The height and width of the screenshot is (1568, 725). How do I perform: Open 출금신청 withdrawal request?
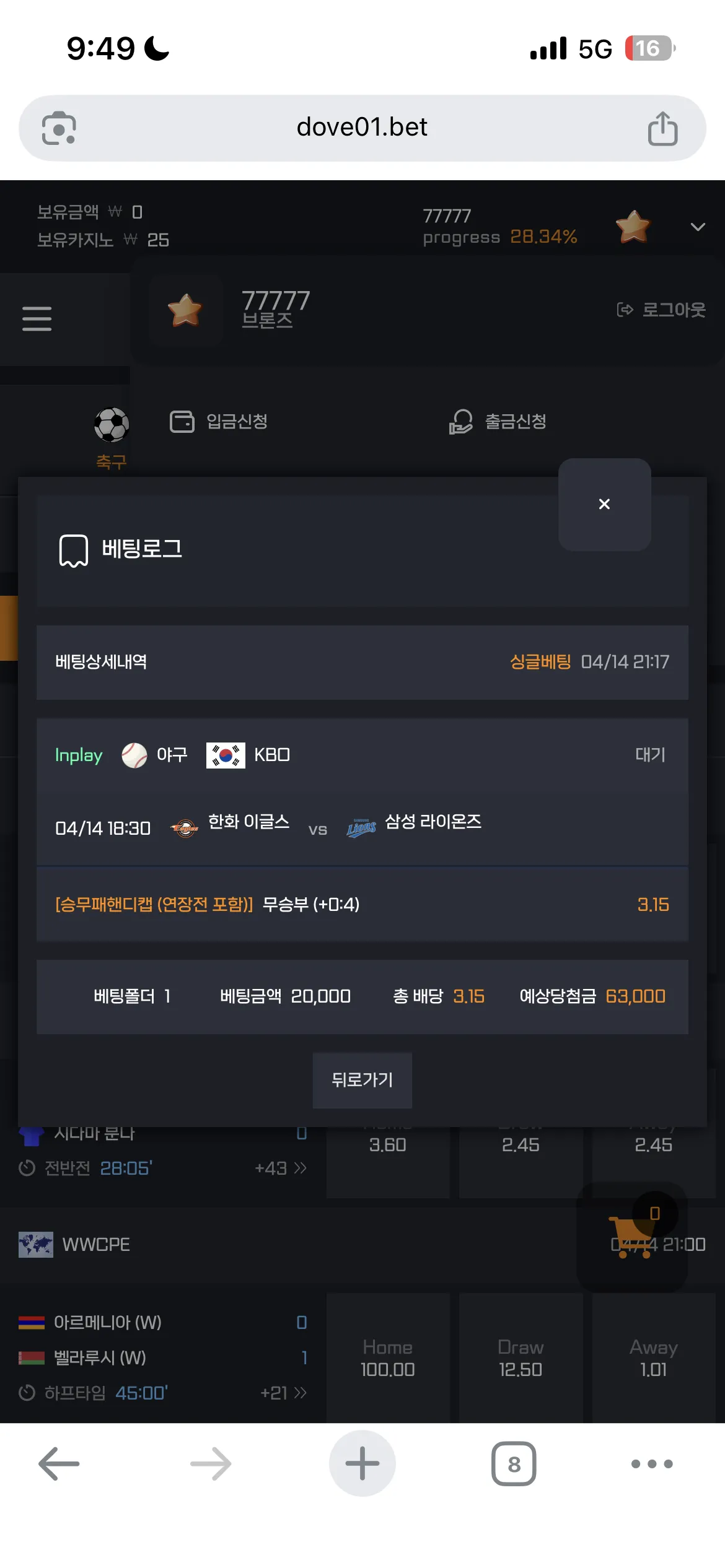tap(498, 422)
